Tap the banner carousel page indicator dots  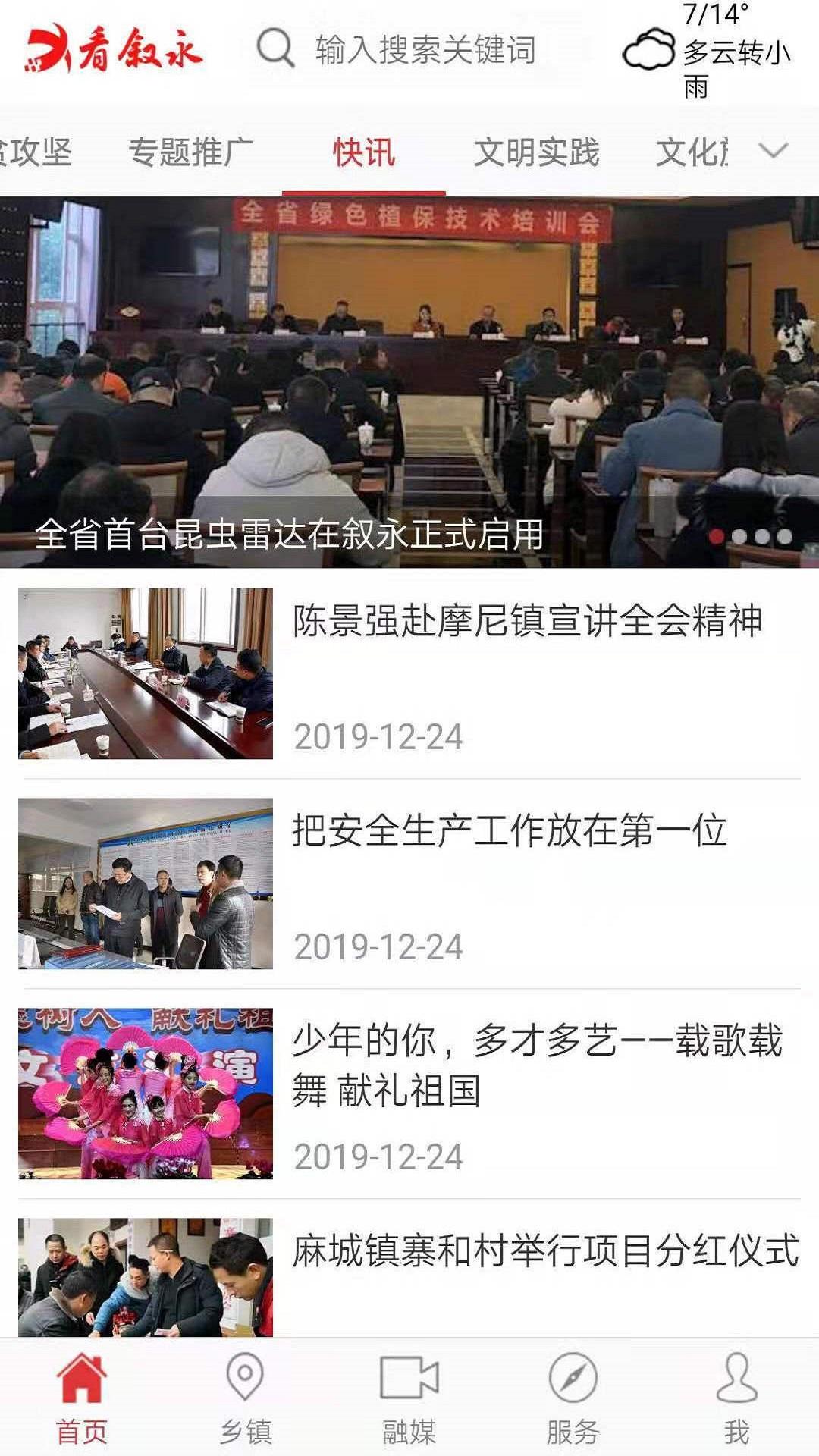(750, 537)
